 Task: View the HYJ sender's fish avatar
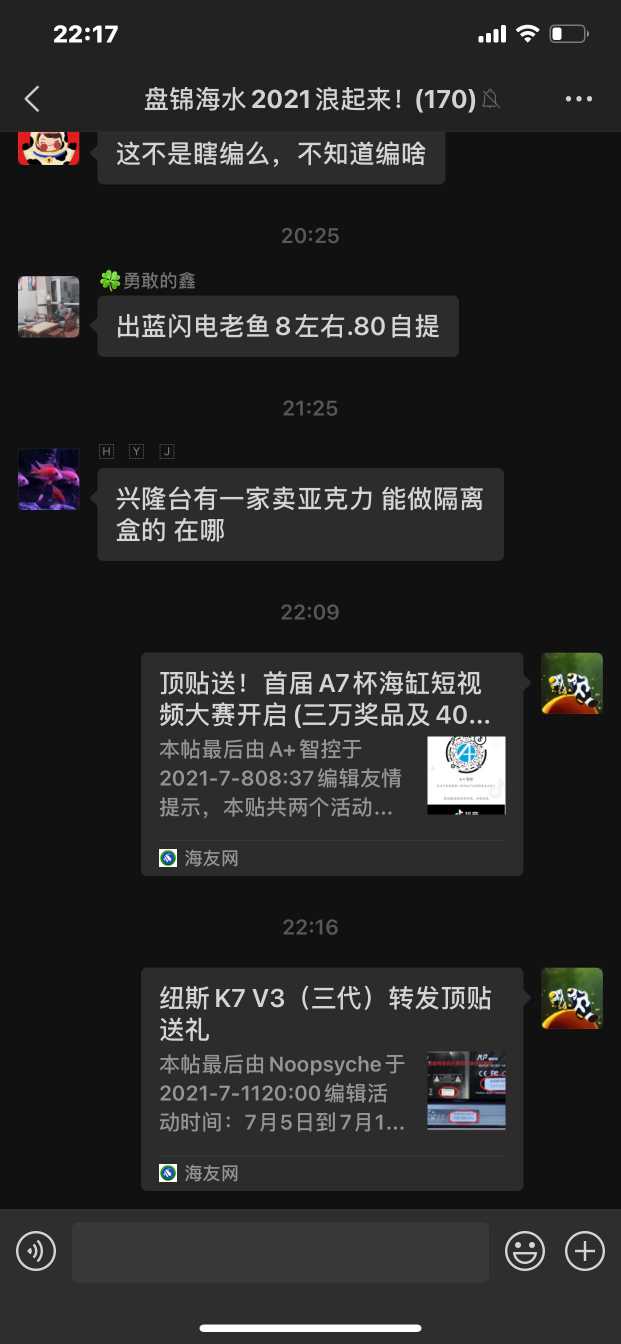[x=48, y=479]
